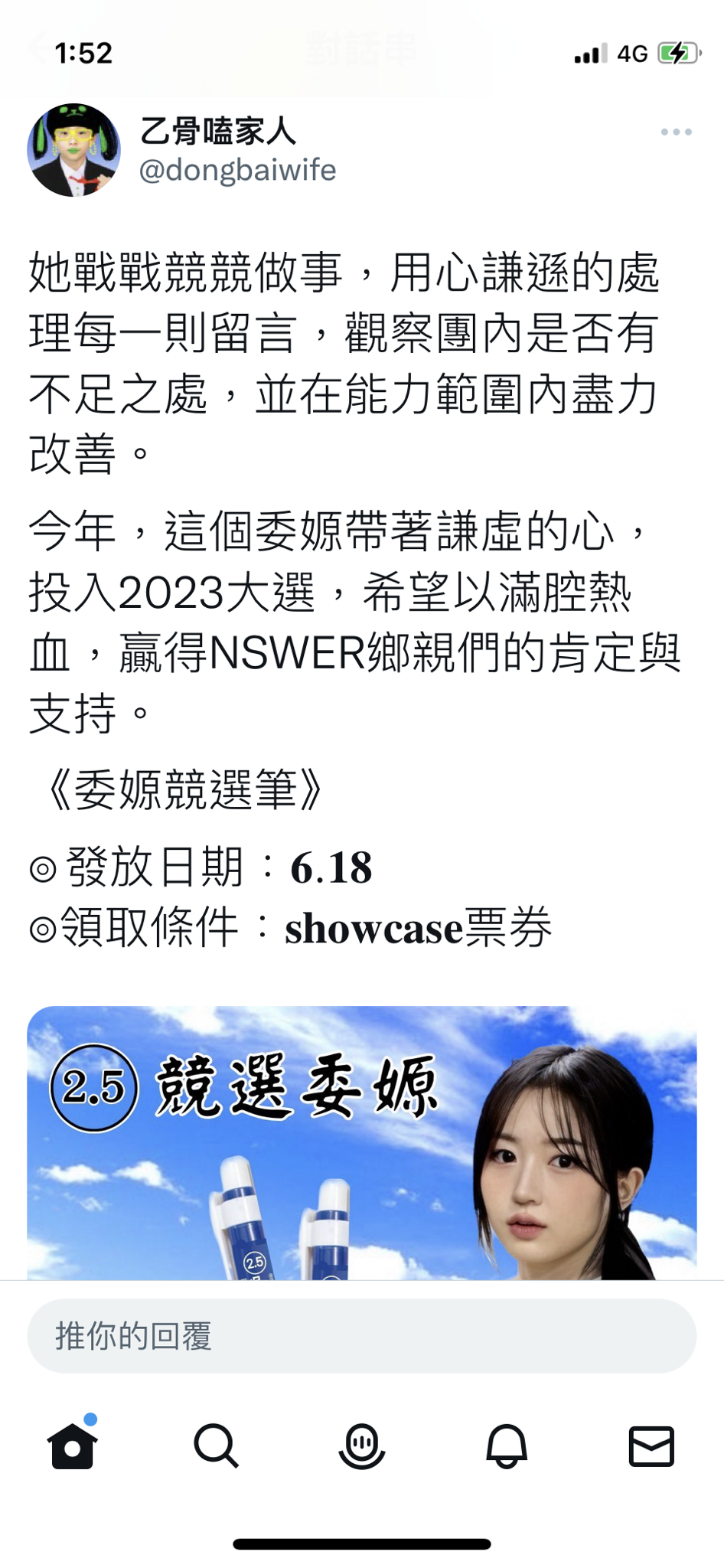Open the Messages envelope tab
The width and height of the screenshot is (724, 1568).
[651, 1445]
